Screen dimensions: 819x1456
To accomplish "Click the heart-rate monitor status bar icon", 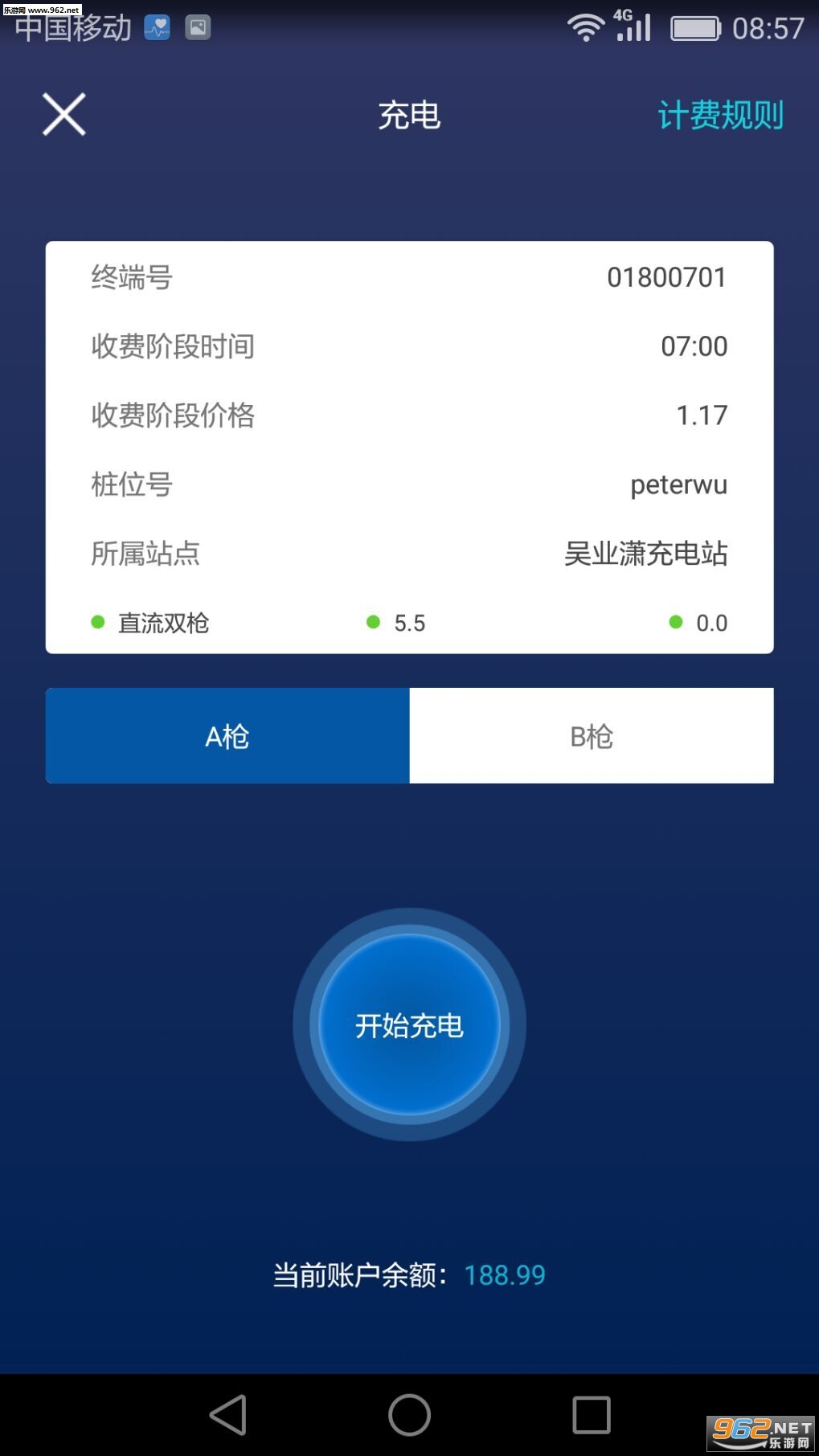I will tap(158, 27).
